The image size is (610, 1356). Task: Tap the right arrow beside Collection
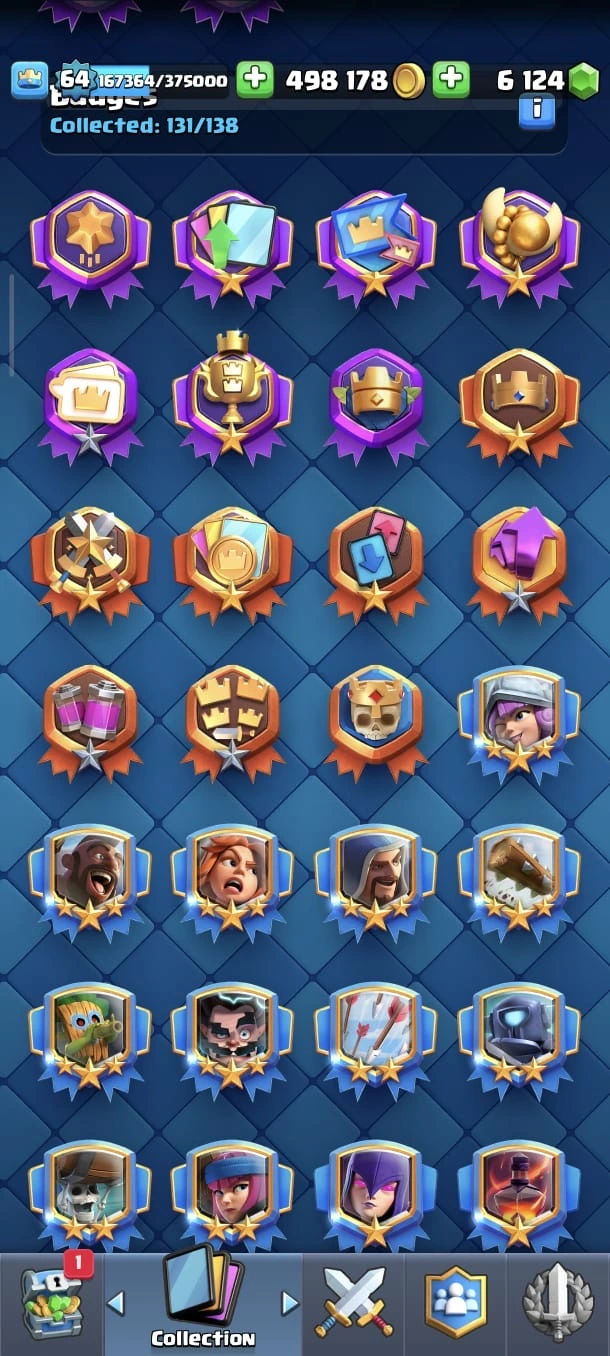coord(290,1303)
